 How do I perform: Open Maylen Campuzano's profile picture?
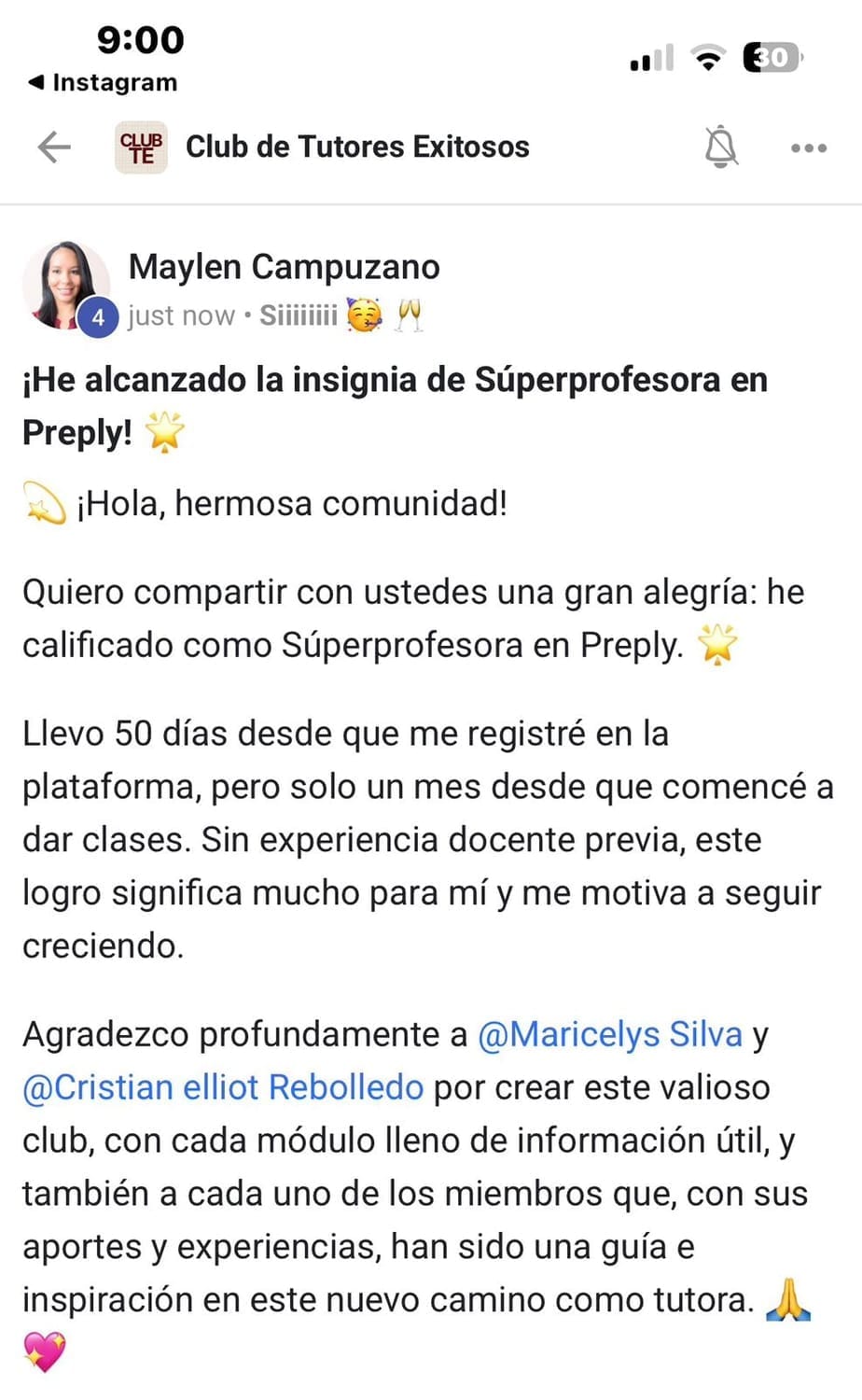65,286
